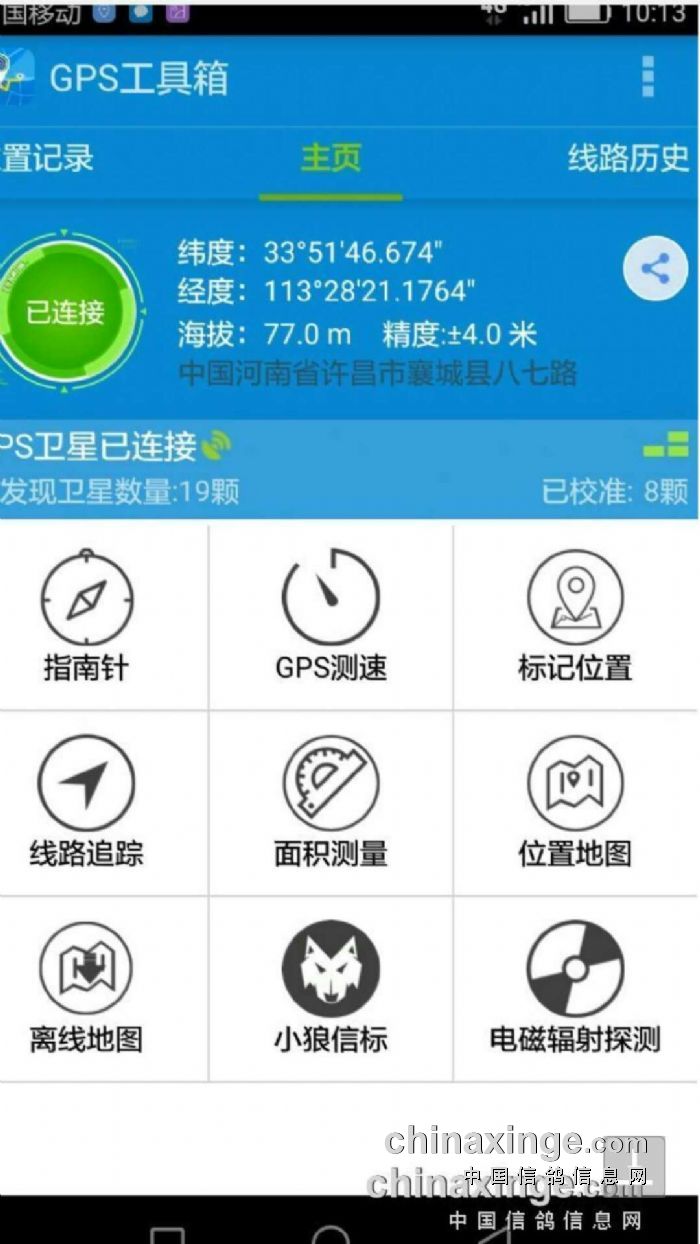Start 线路追踪 route tracking
The width and height of the screenshot is (700, 1244).
pos(87,802)
